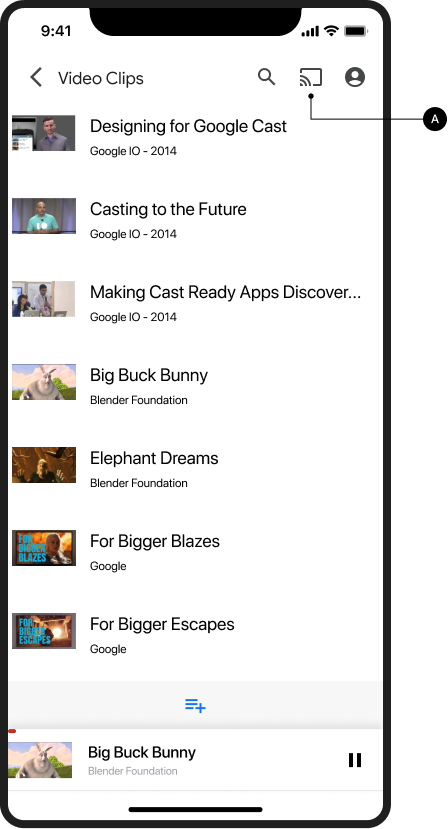Choose For Bigger Blazes

pyautogui.click(x=195, y=552)
